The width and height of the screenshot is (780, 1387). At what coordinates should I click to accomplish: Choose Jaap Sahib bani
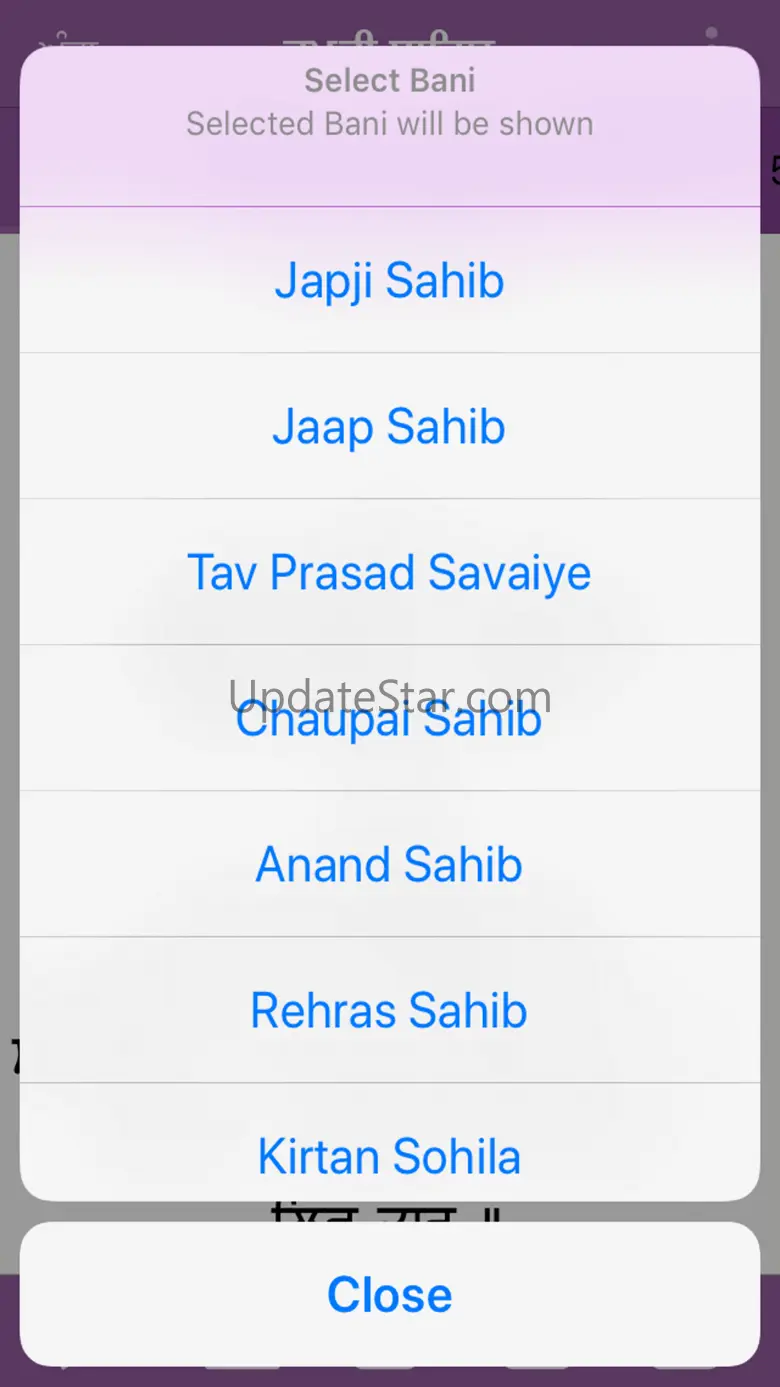(389, 427)
